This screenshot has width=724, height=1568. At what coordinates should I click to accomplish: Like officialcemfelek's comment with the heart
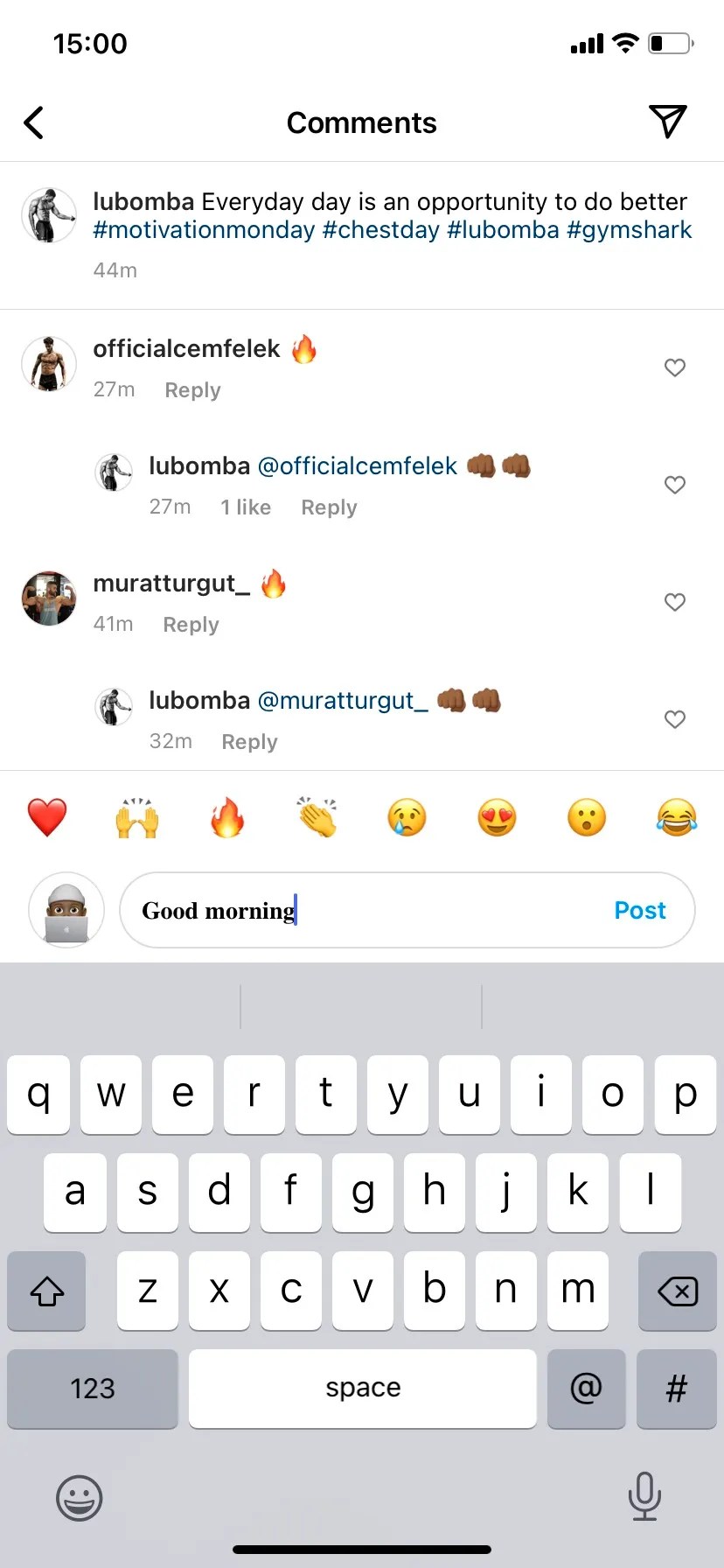(674, 367)
